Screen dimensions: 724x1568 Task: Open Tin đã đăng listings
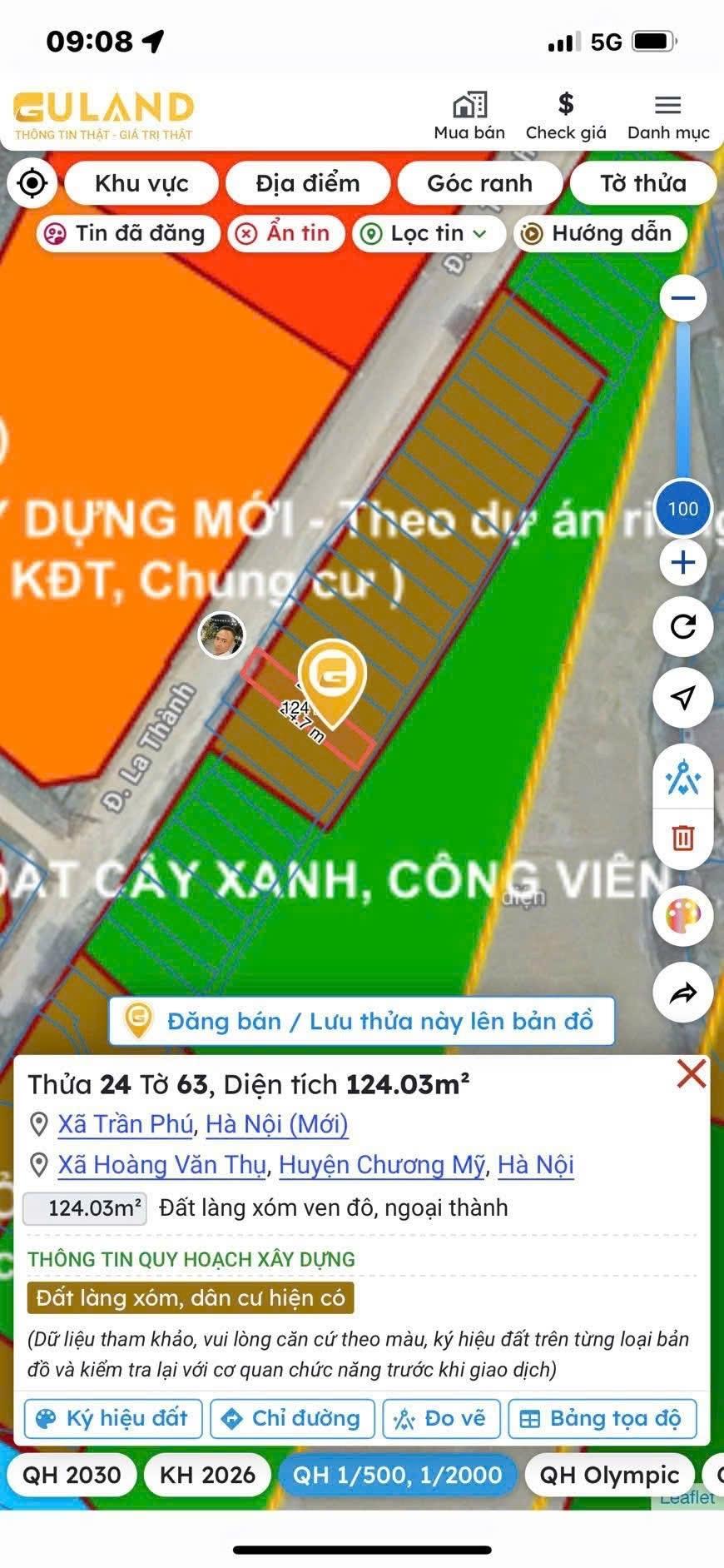(x=127, y=233)
